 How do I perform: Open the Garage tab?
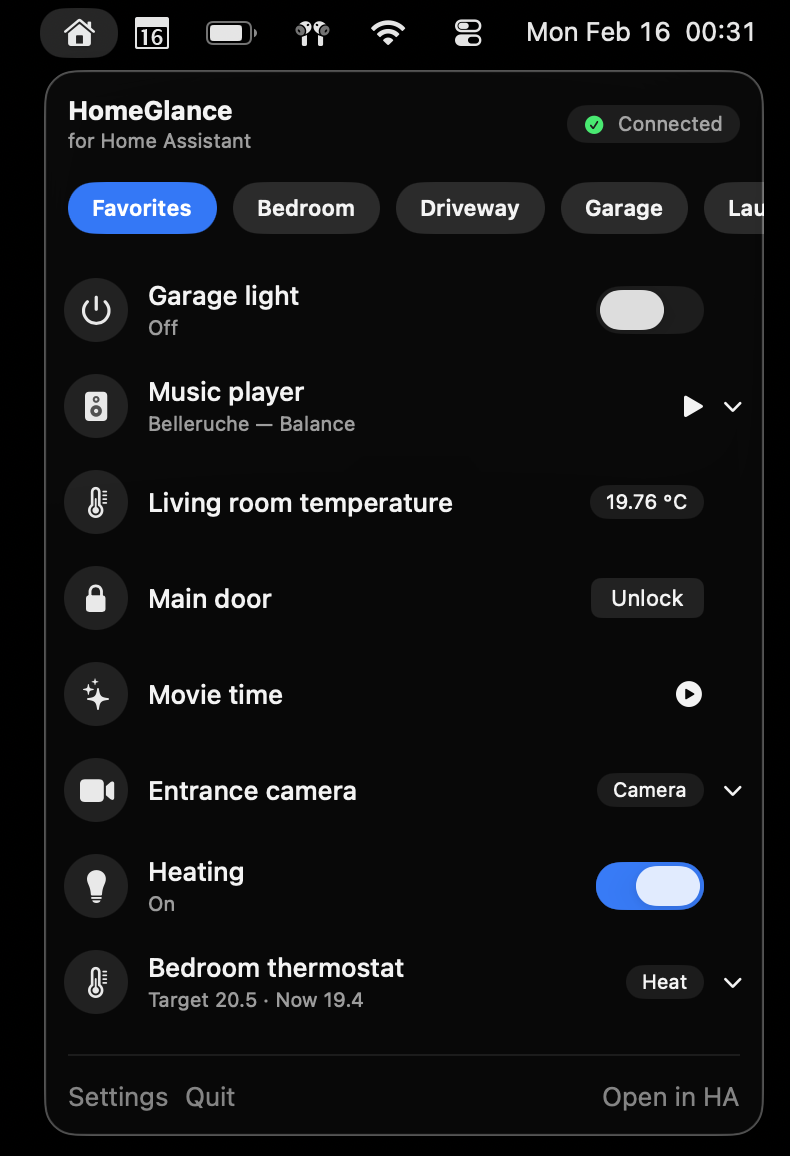(x=623, y=208)
